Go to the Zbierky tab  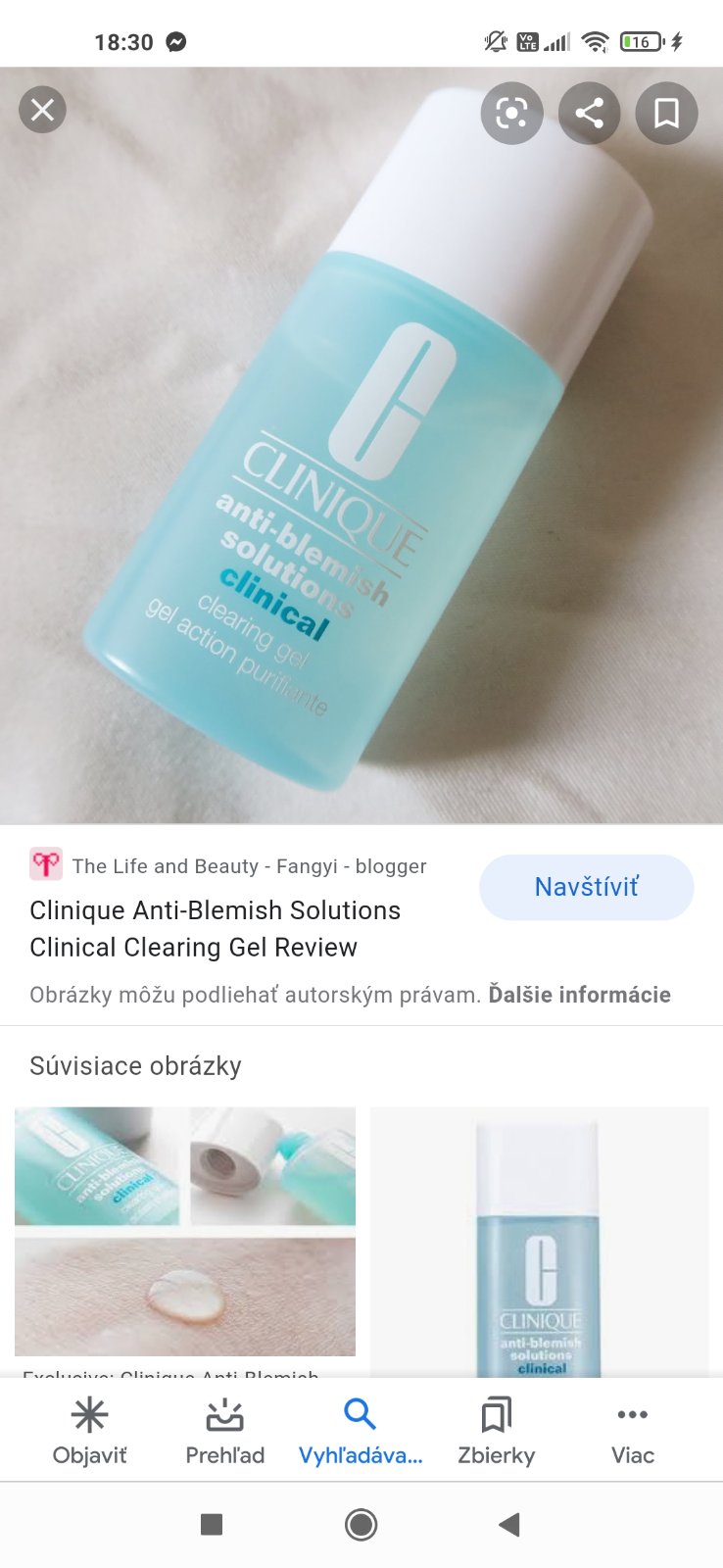click(496, 1431)
